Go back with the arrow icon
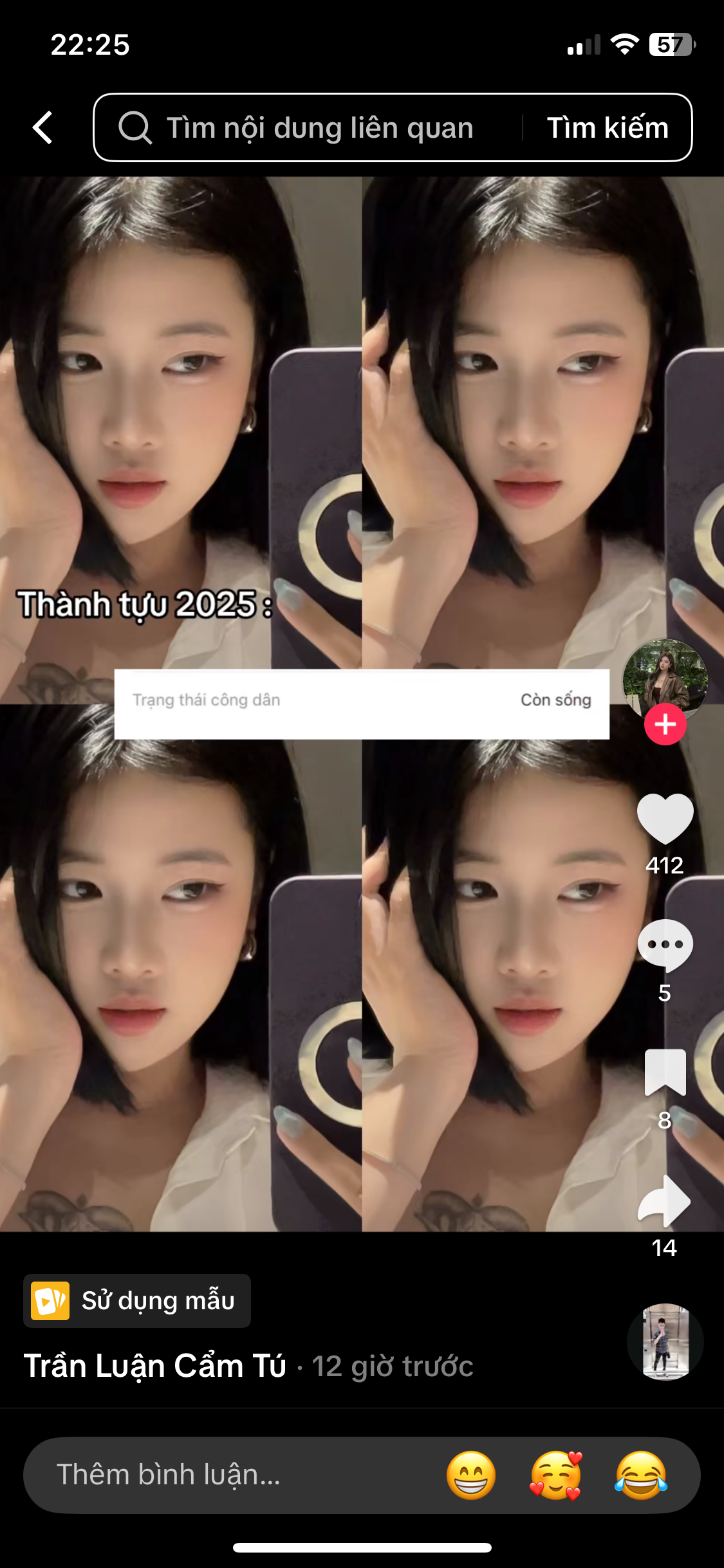 click(x=42, y=127)
